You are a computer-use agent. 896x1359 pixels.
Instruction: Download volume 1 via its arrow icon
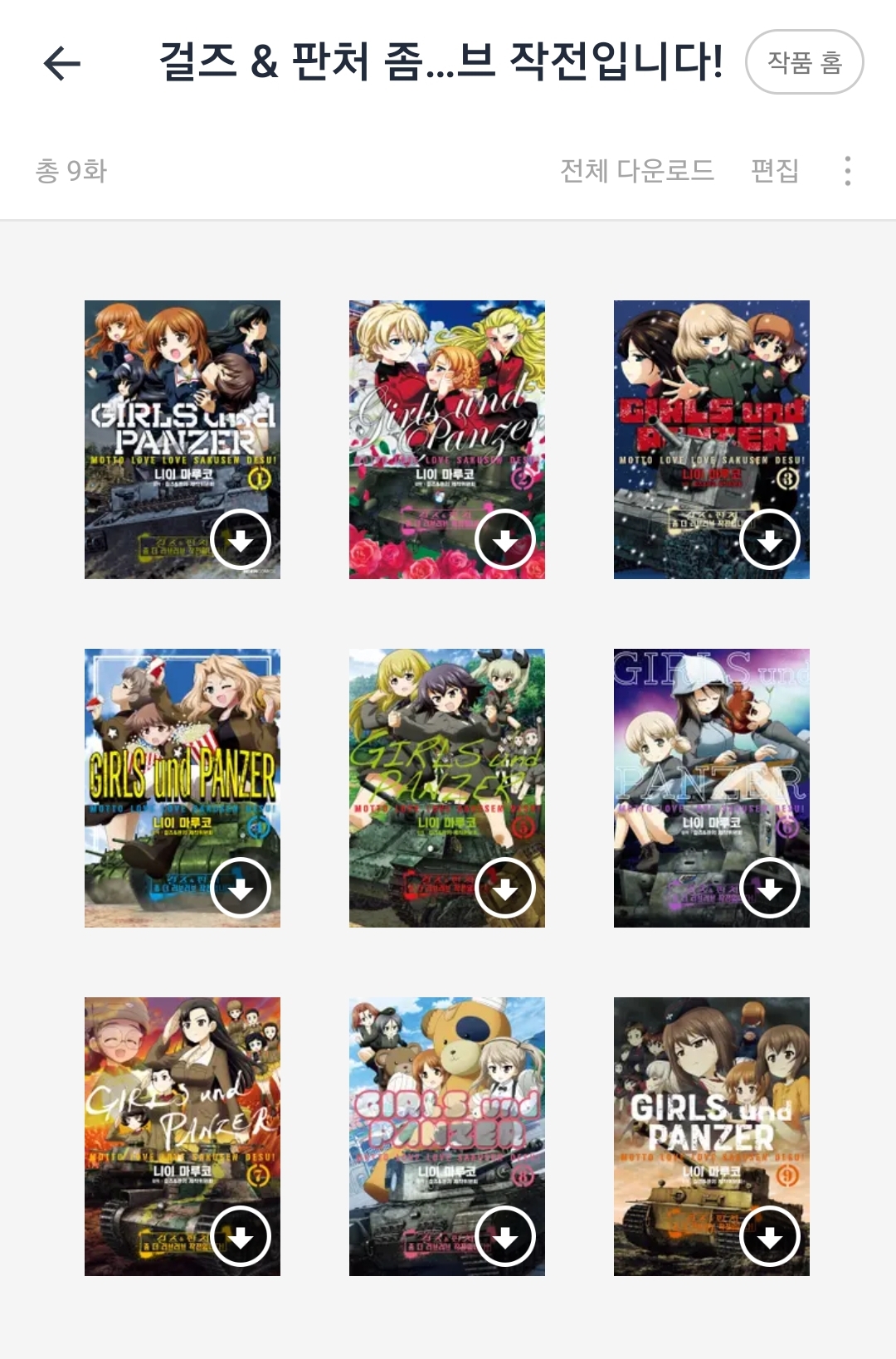tap(241, 540)
